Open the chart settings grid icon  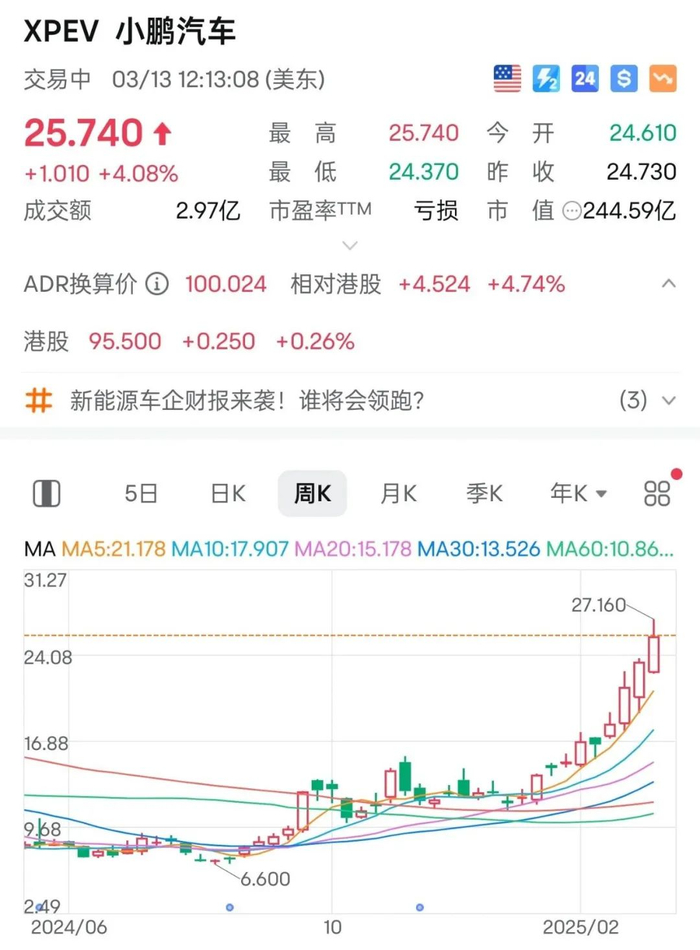tap(657, 493)
